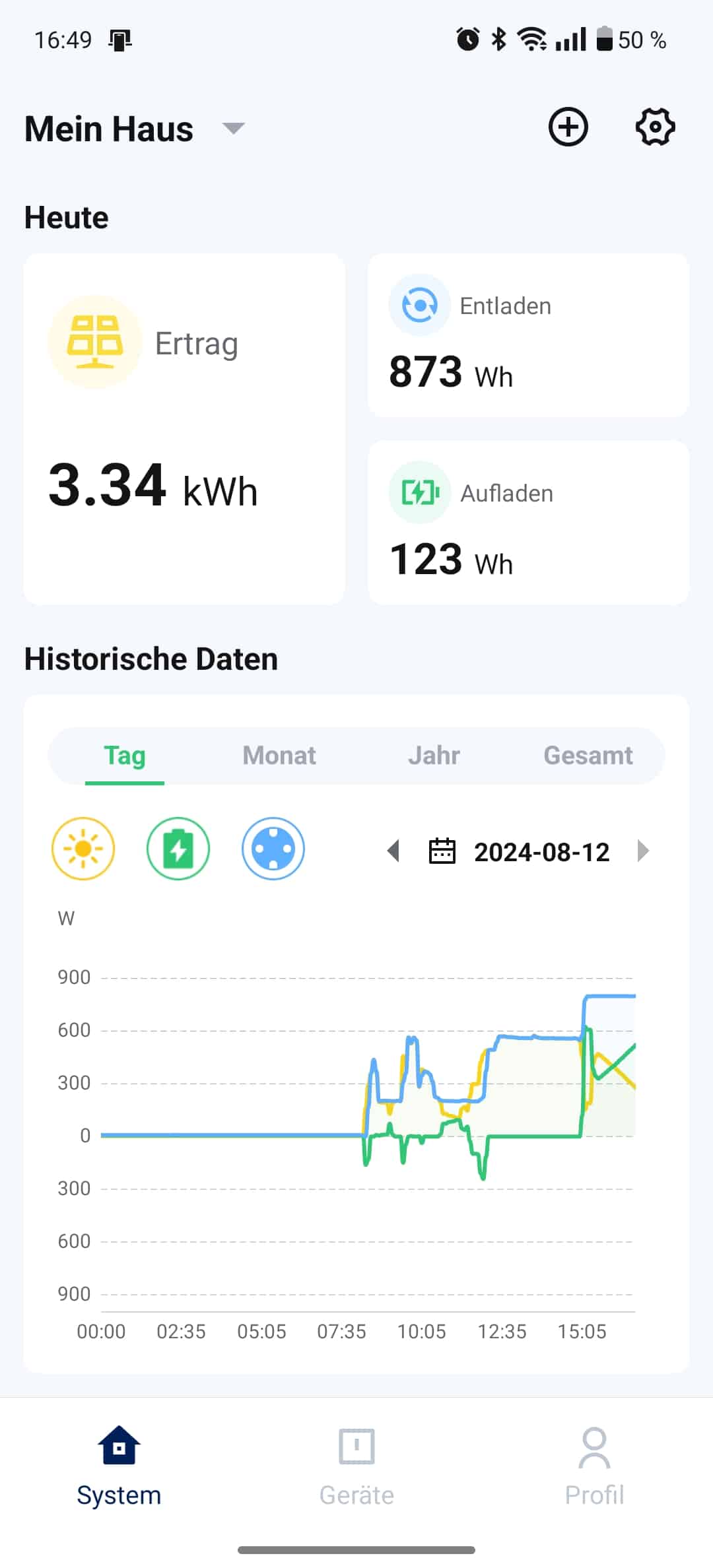The height and width of the screenshot is (1568, 713).
Task: Switch to the Monat tab
Action: pos(279,756)
